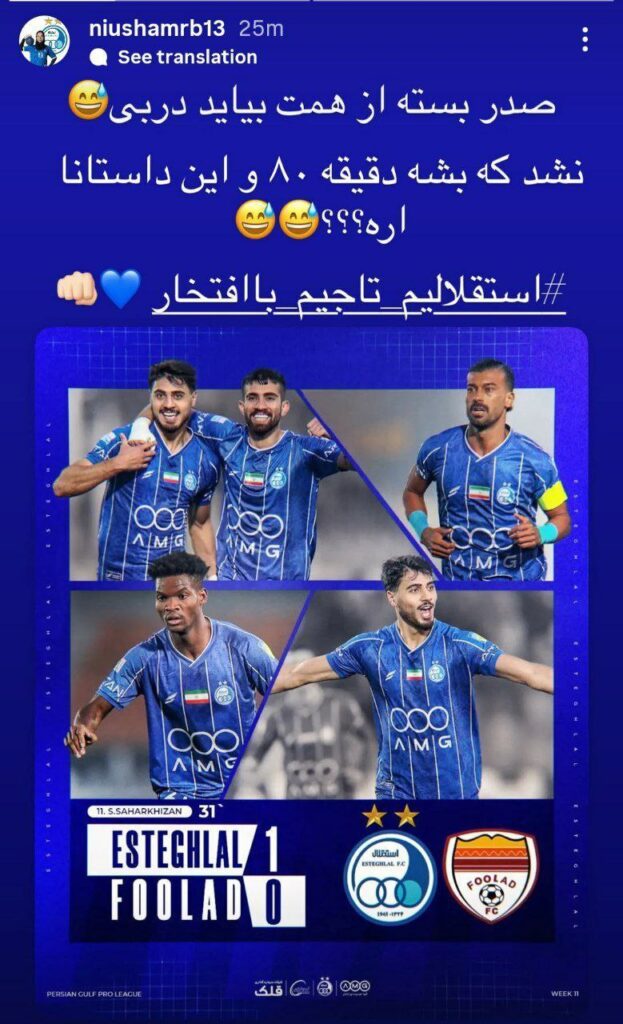Open niushamrb13's profile picture
This screenshot has width=623, height=1024.
point(45,41)
